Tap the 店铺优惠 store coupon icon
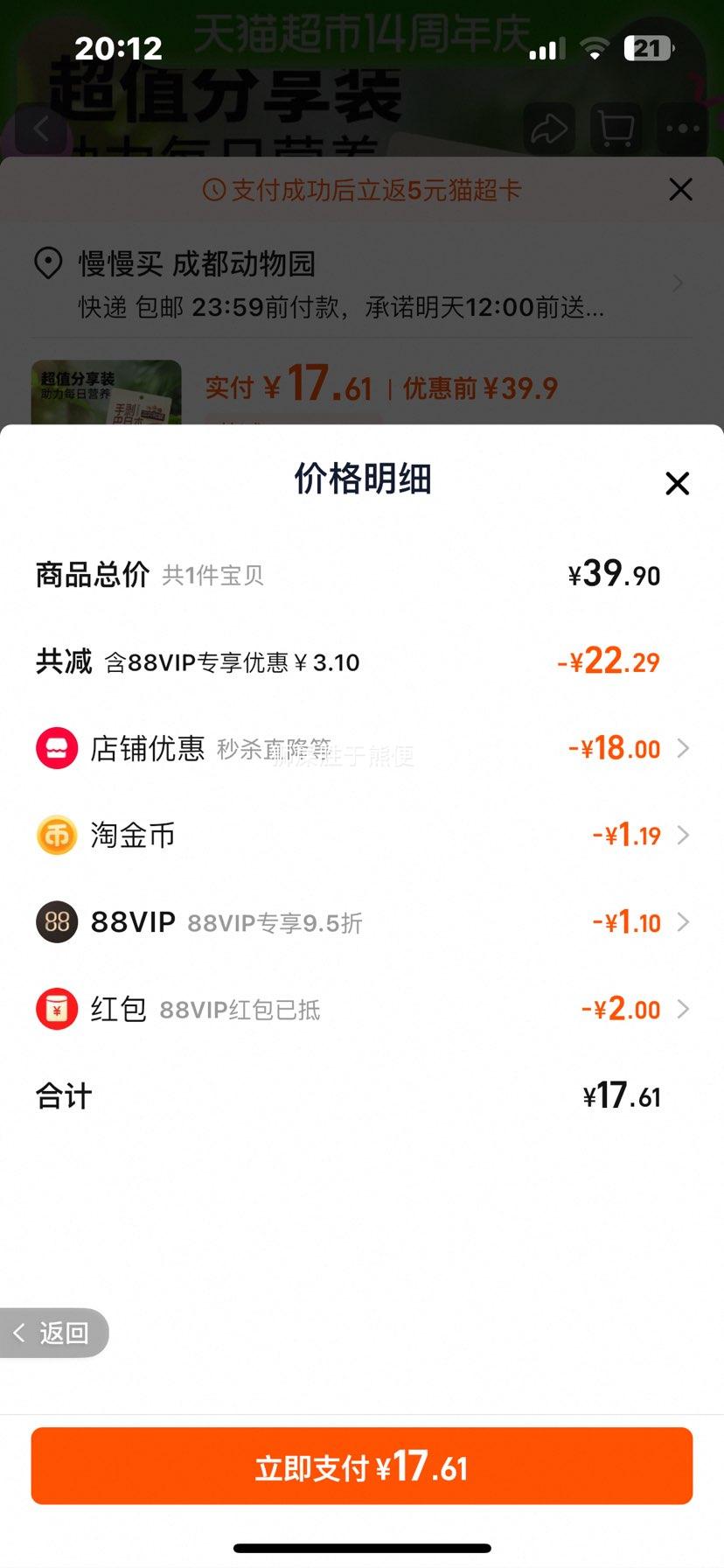The width and height of the screenshot is (724, 1568). [56, 748]
